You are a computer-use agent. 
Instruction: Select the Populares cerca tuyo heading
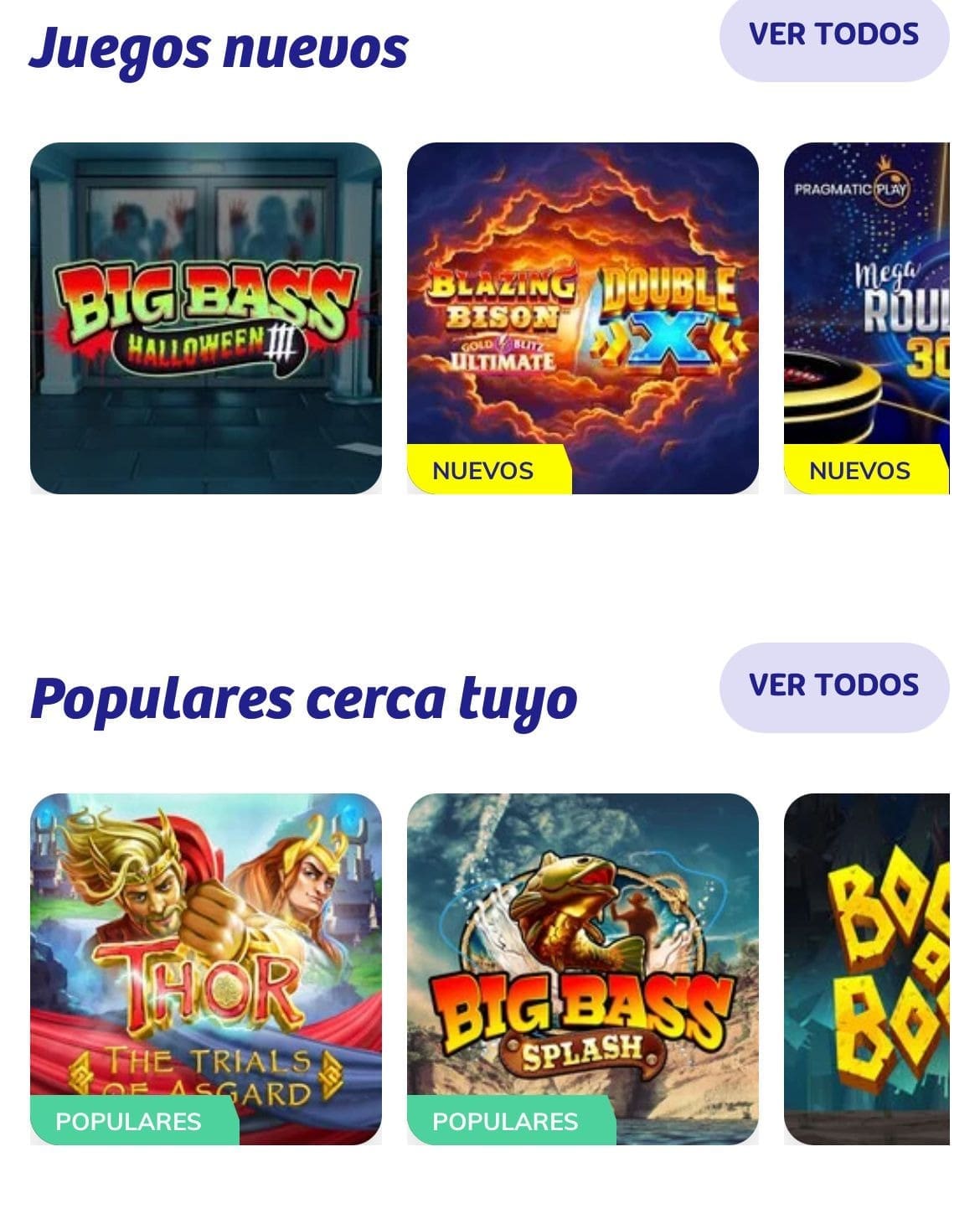click(x=302, y=695)
